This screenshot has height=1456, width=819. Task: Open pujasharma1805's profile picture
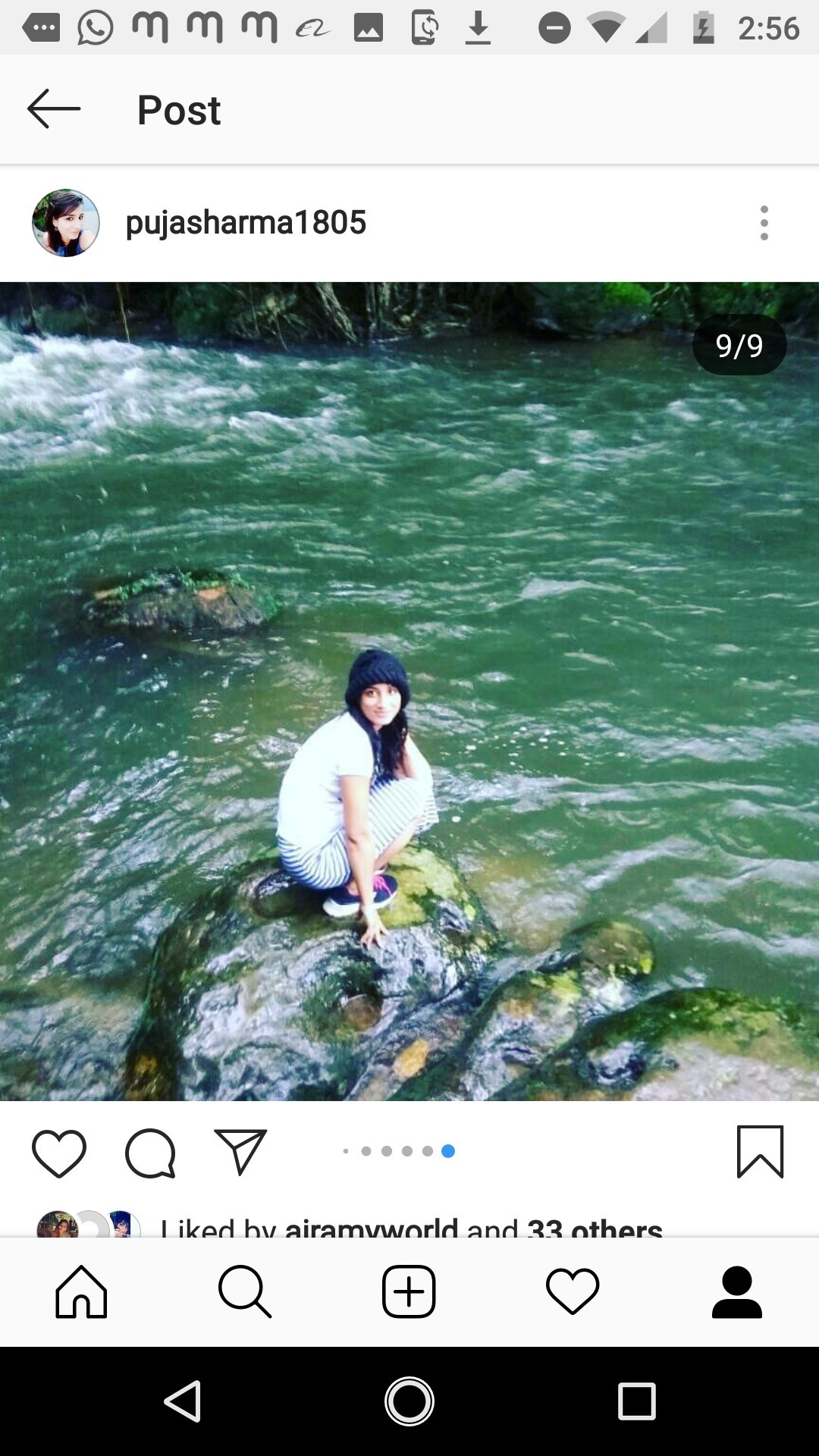(66, 223)
